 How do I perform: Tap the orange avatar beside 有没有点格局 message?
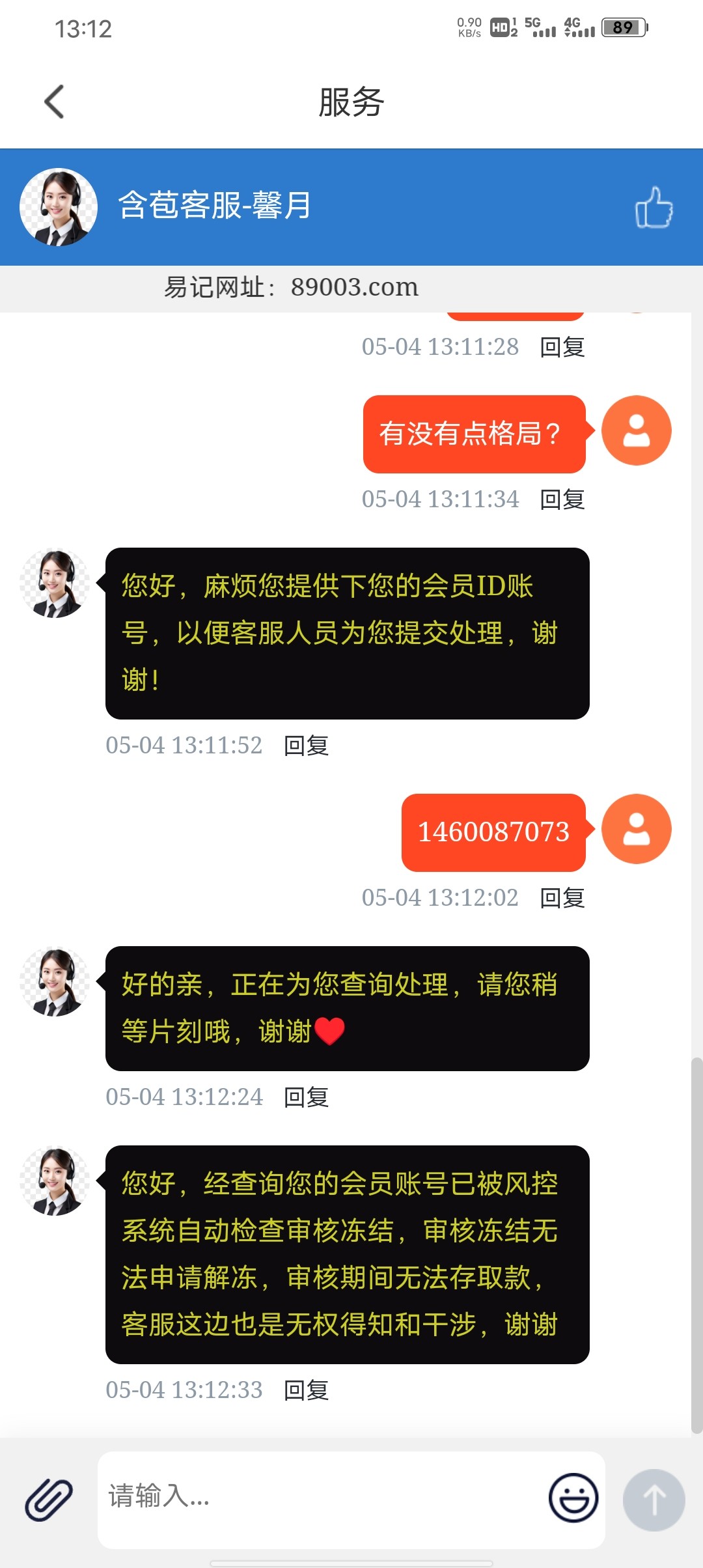636,430
